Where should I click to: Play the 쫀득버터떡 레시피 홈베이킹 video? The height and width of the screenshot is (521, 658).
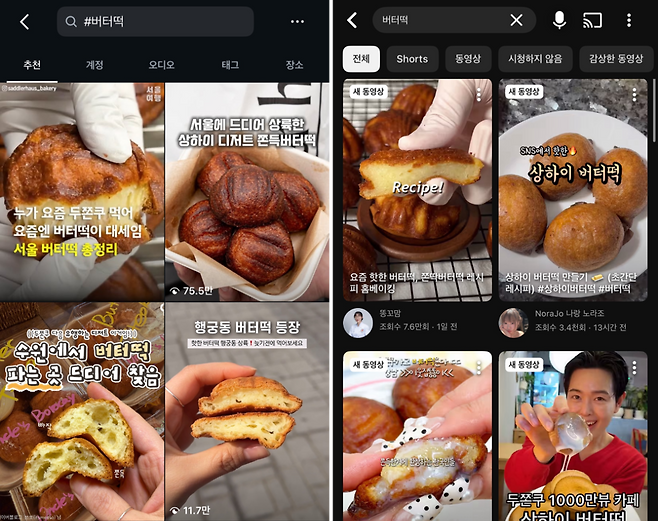417,190
